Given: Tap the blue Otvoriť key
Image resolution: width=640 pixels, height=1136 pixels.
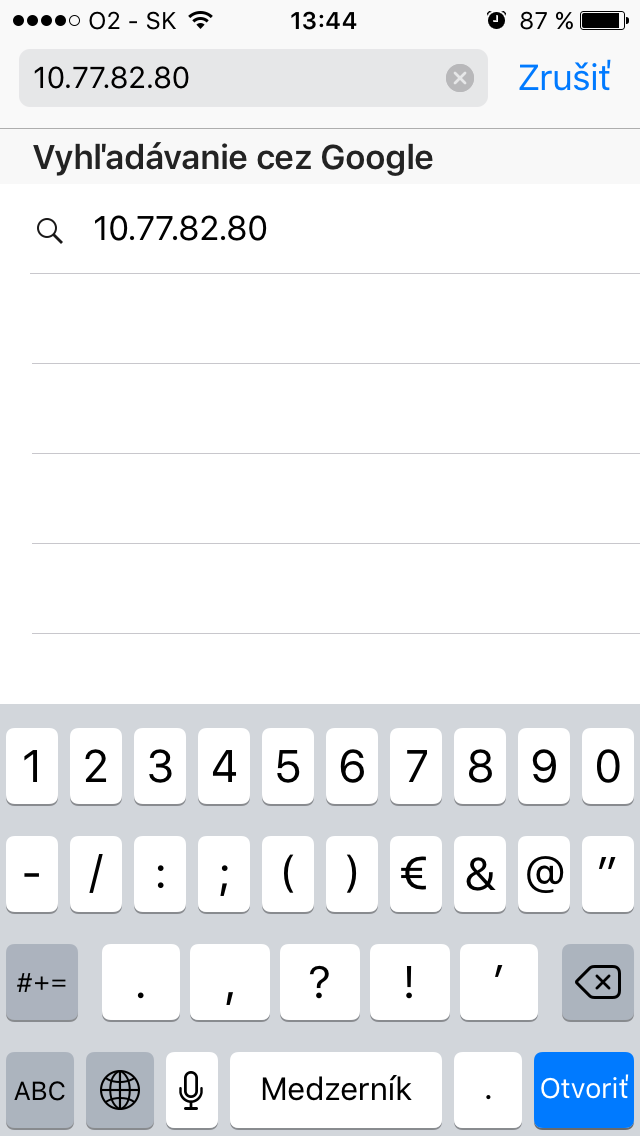Looking at the screenshot, I should [x=583, y=1089].
